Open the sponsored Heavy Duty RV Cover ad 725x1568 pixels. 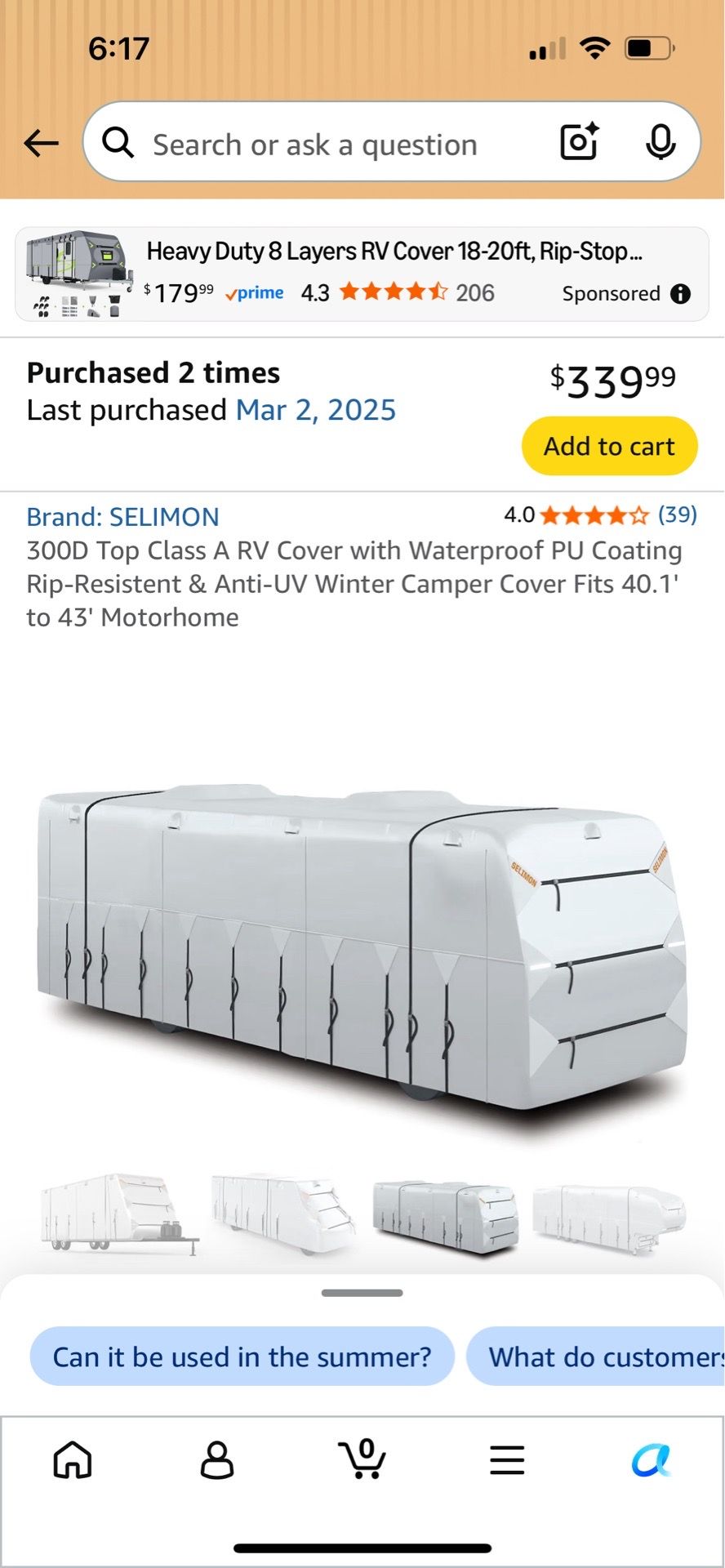point(362,274)
